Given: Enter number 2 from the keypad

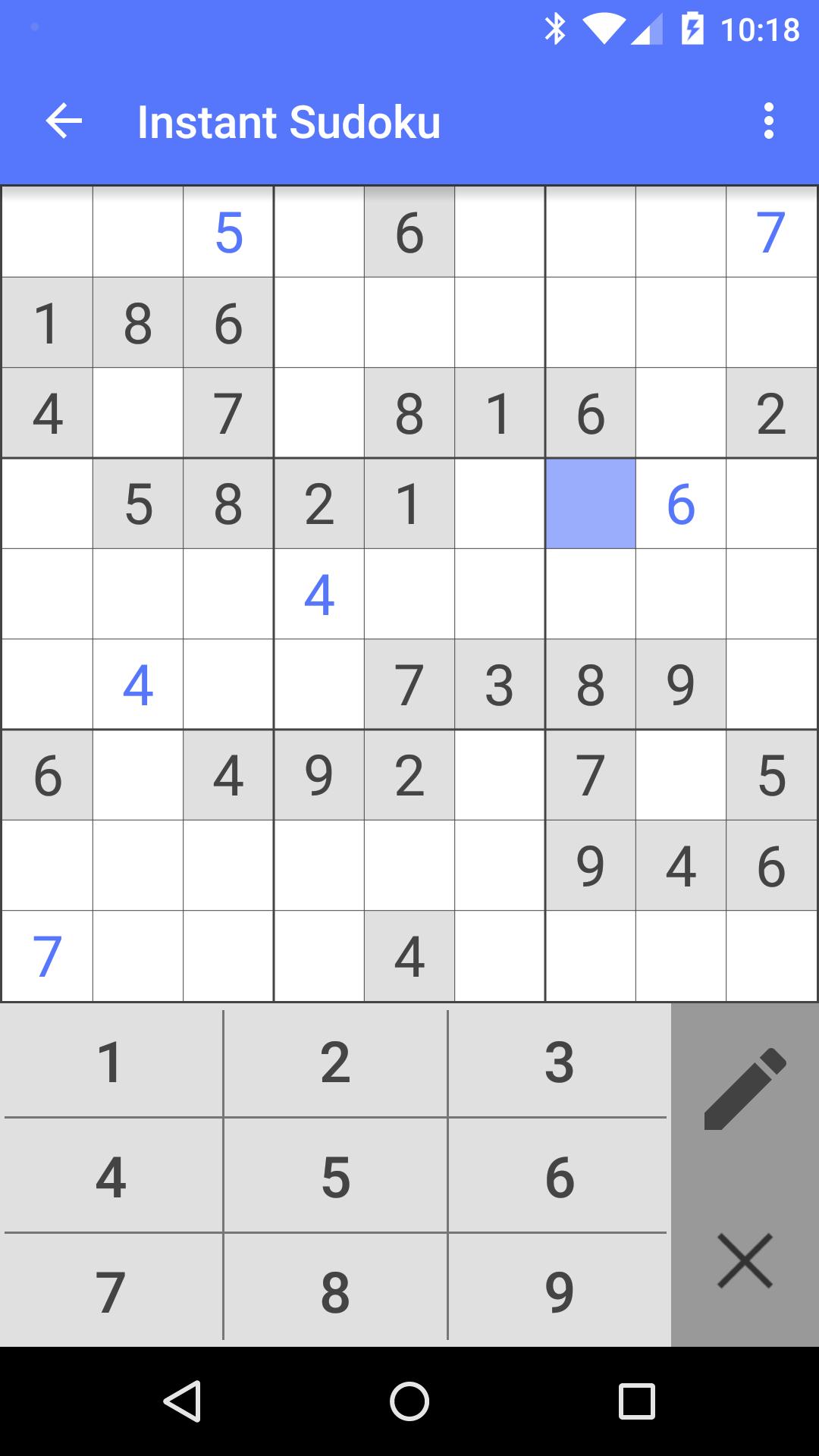Looking at the screenshot, I should 335,1062.
